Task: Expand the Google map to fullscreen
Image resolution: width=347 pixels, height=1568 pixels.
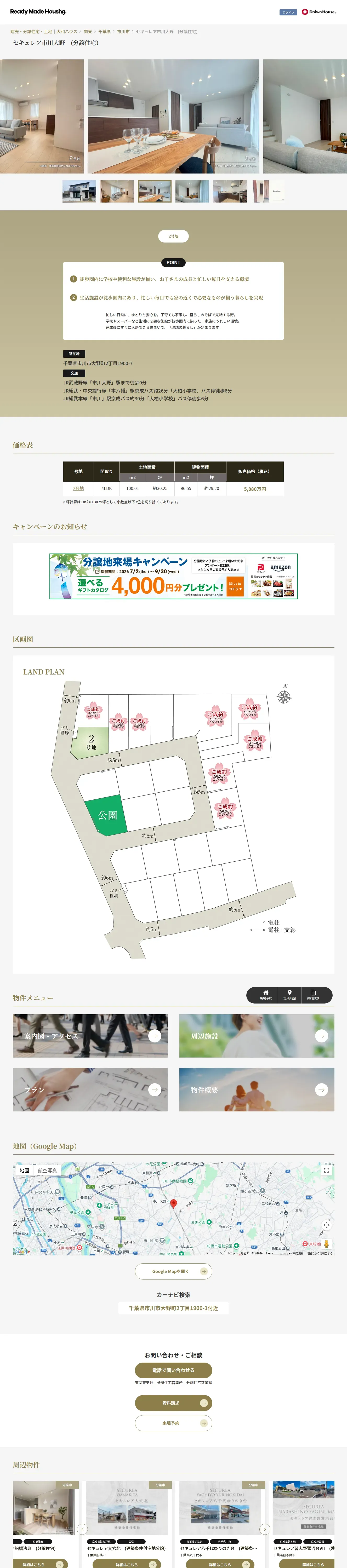Action: 326,1171
